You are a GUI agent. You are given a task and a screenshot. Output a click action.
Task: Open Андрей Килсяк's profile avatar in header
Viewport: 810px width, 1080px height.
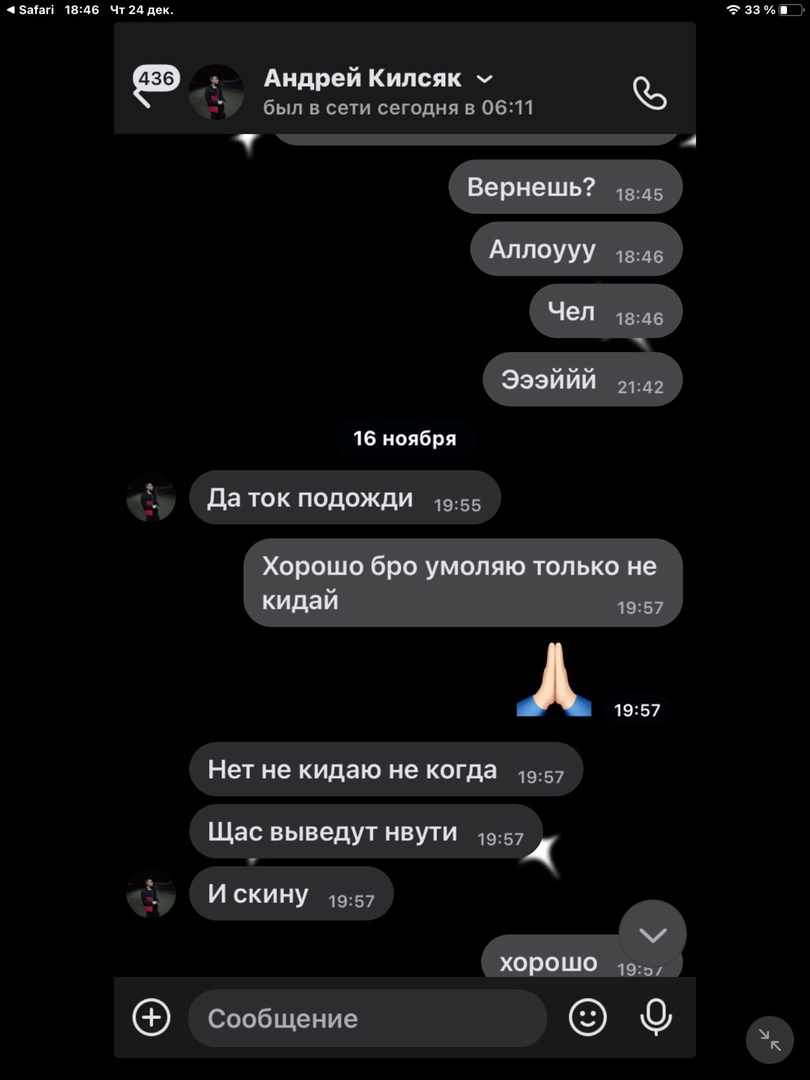tap(216, 92)
